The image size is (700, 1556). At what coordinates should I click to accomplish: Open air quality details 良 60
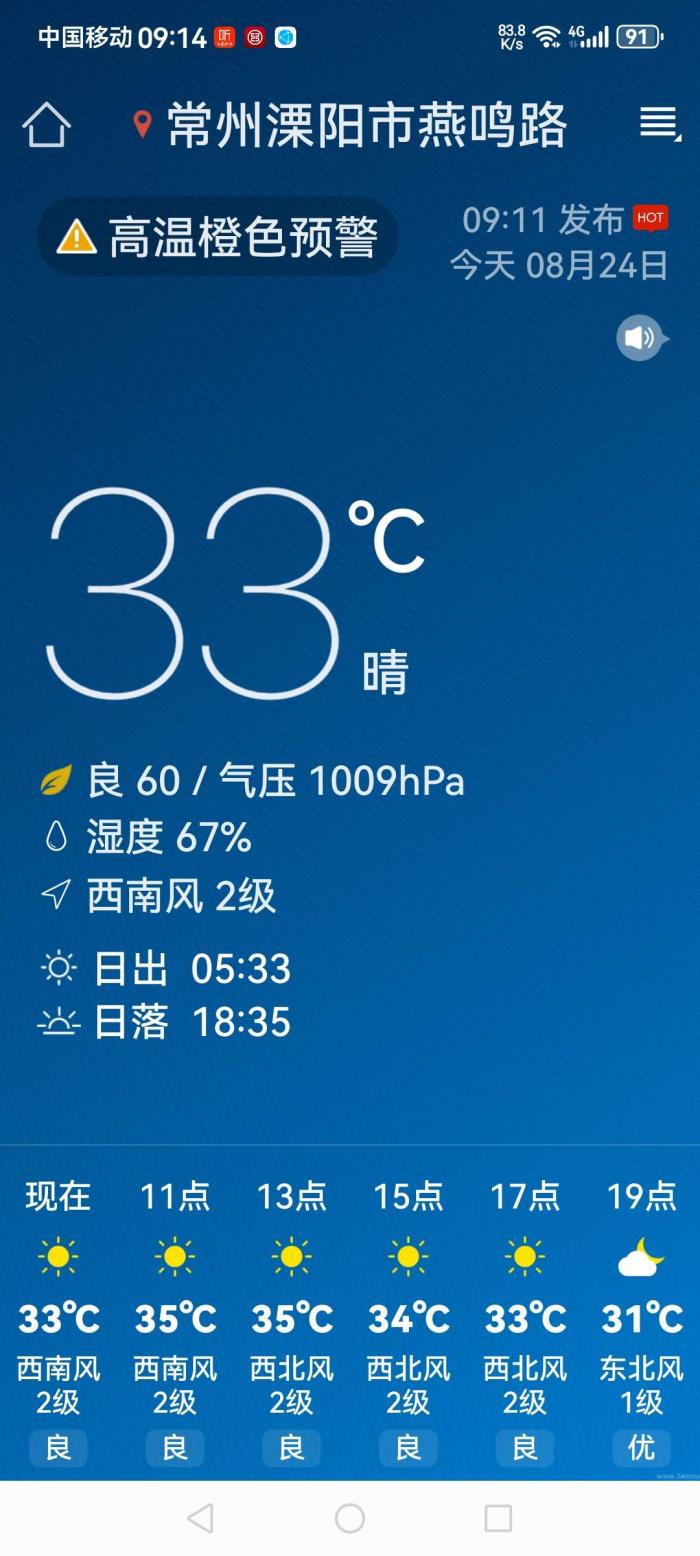(x=134, y=780)
